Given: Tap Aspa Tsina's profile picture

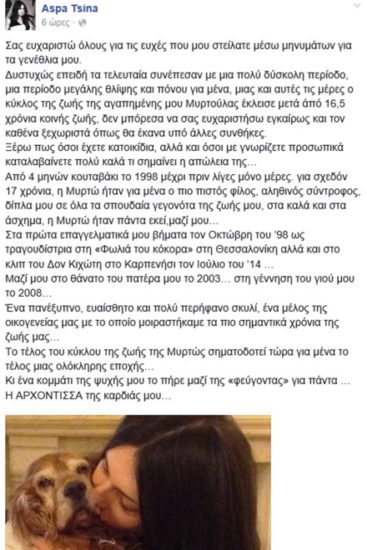Looking at the screenshot, I should pos(20,15).
